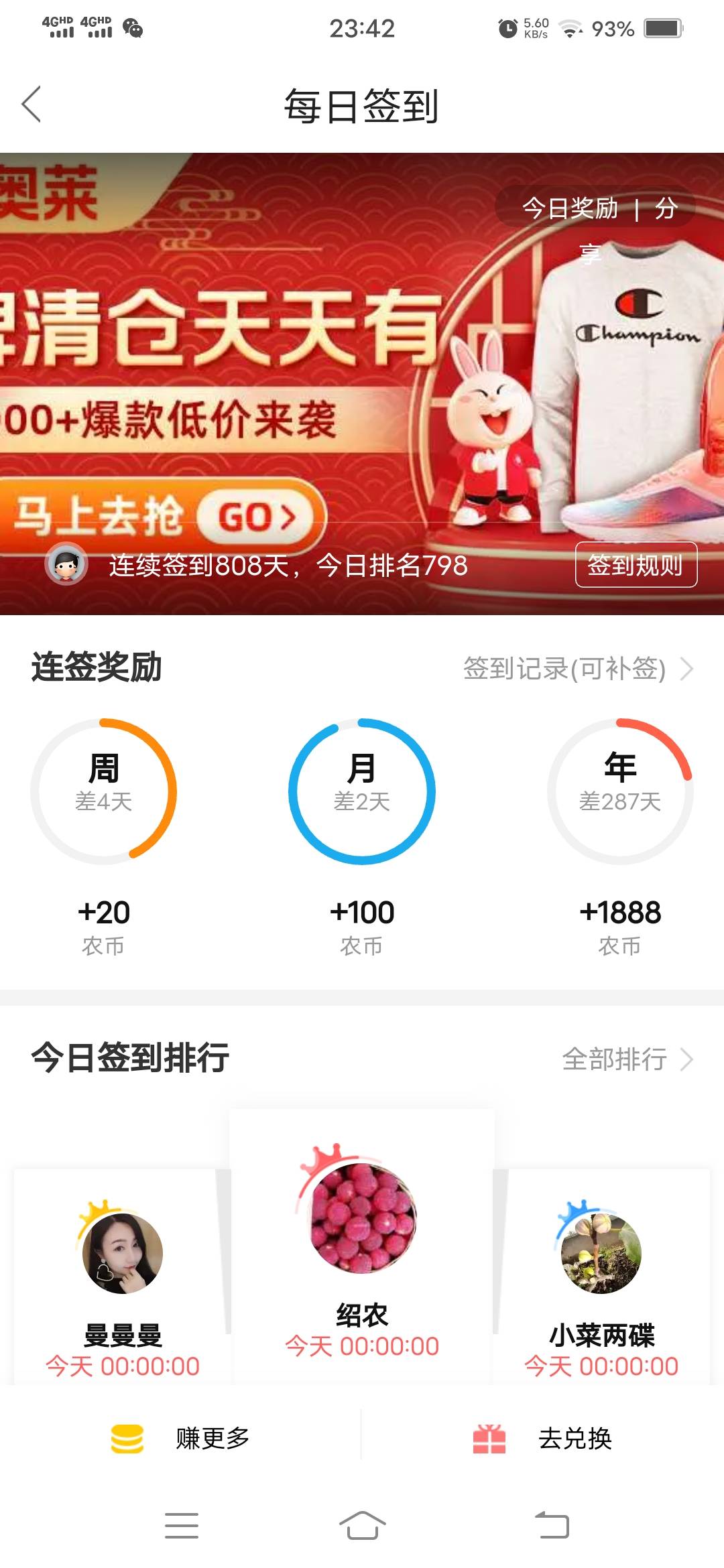Open 今日奖励 in the banner

[570, 208]
